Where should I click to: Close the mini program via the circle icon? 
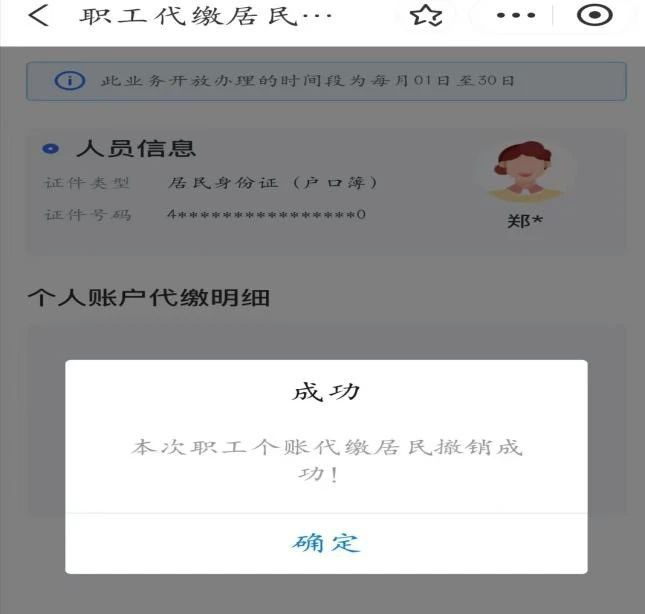click(x=596, y=16)
